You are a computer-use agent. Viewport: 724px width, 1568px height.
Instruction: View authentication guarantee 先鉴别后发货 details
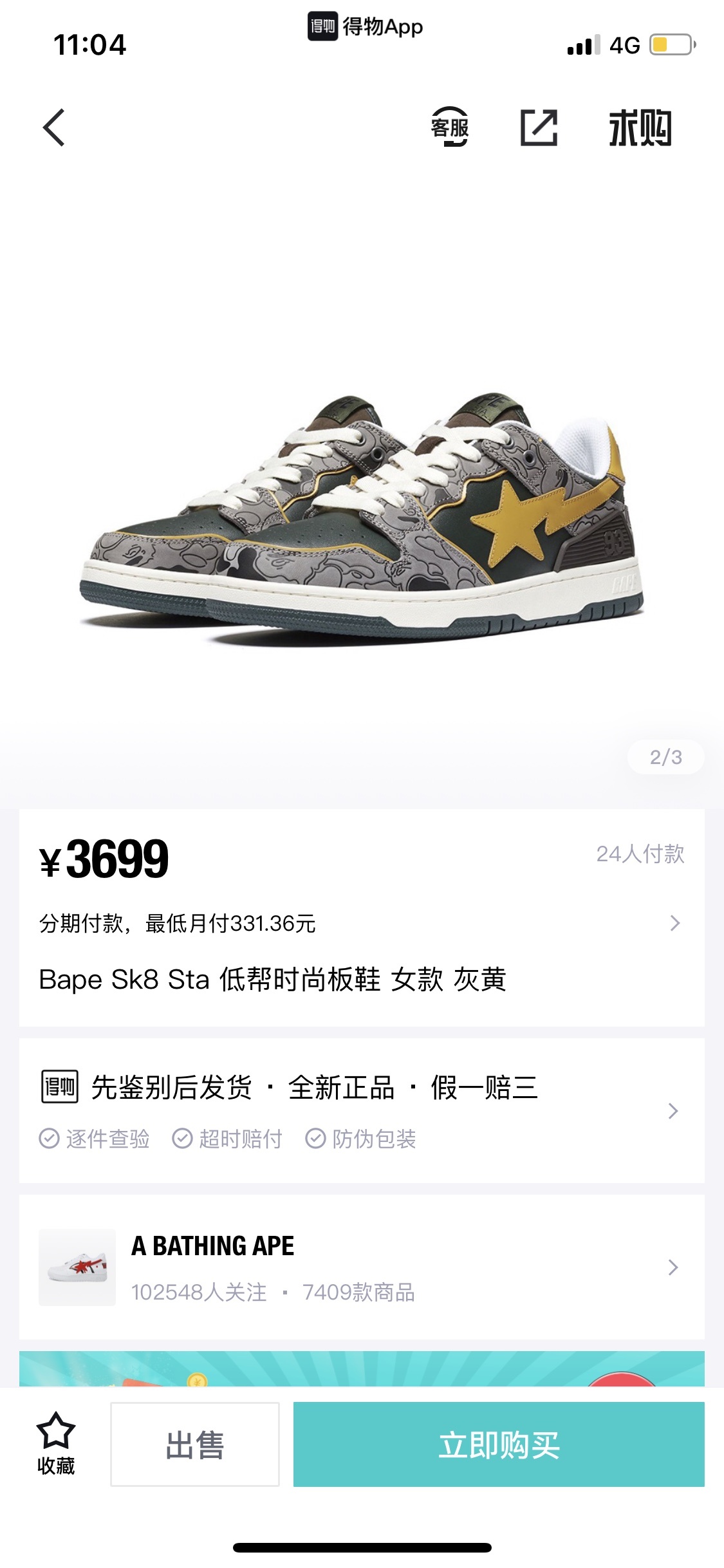[360, 1110]
